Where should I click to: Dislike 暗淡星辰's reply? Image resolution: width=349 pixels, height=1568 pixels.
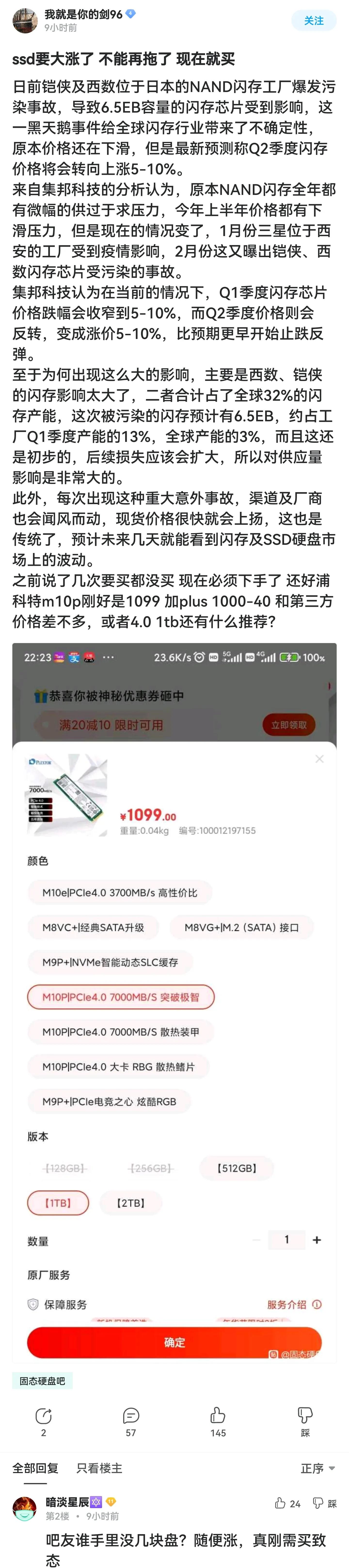[x=324, y=1504]
